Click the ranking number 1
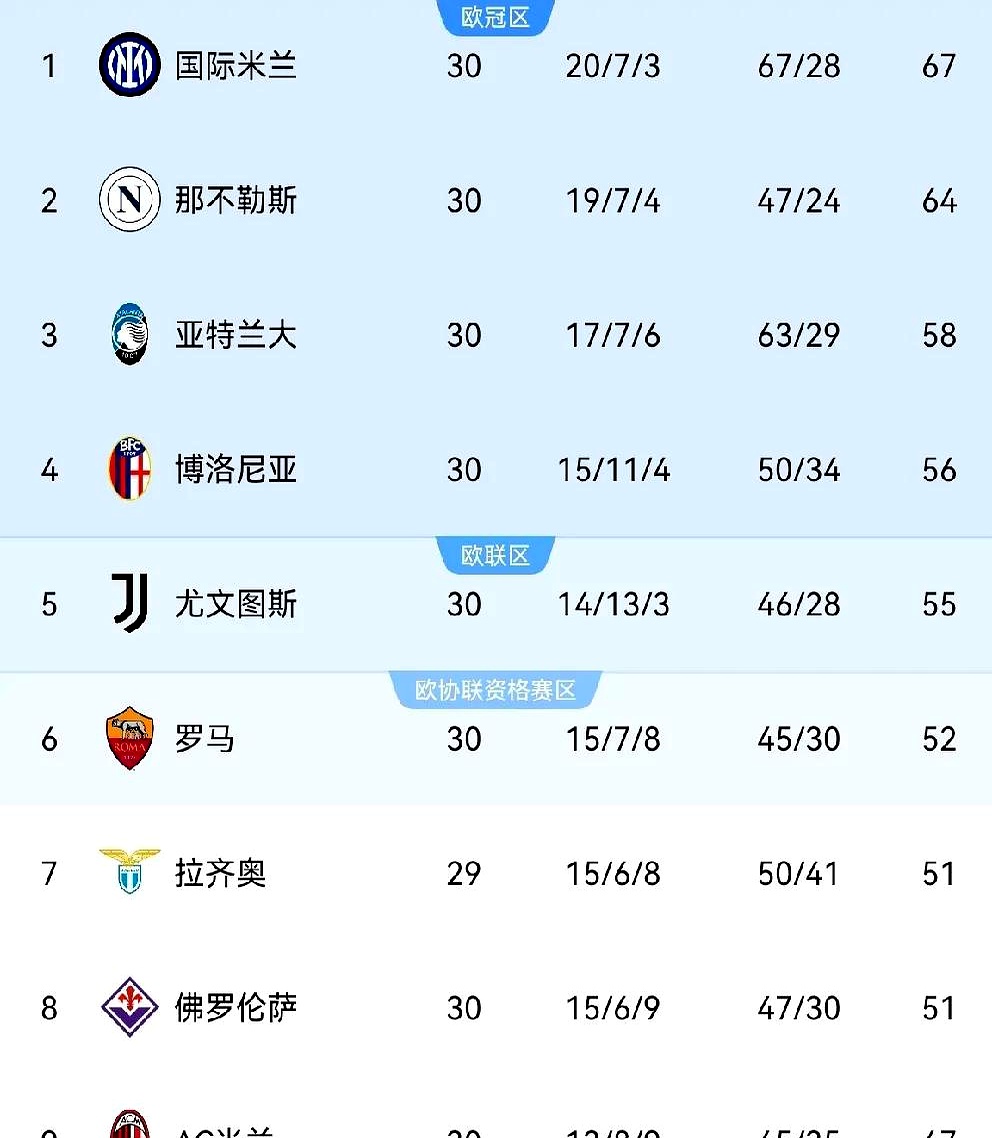992x1138 pixels. (49, 66)
